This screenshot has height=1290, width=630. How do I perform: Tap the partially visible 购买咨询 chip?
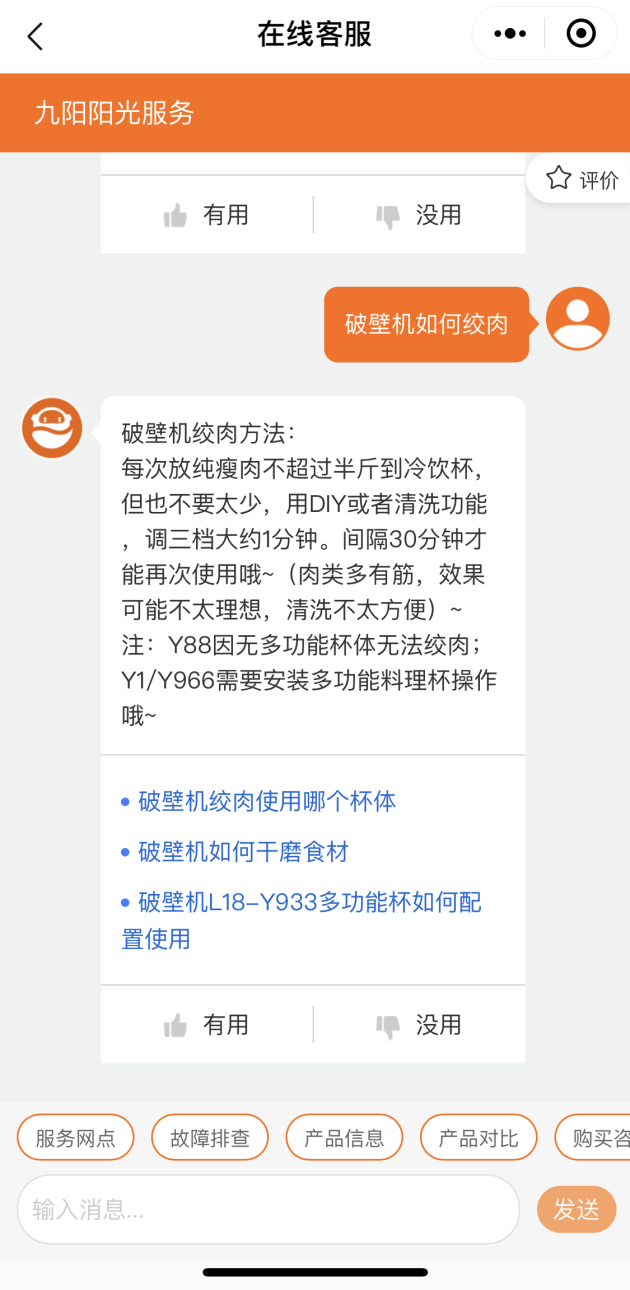(x=593, y=1137)
